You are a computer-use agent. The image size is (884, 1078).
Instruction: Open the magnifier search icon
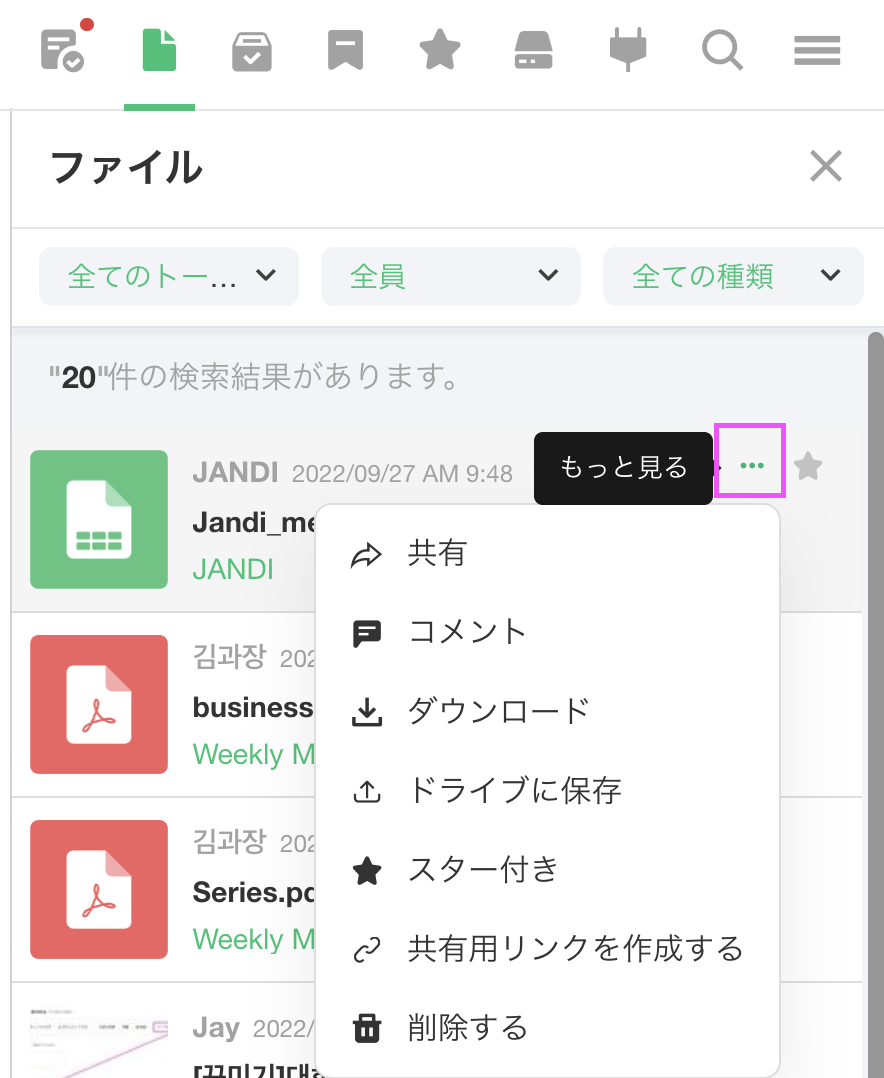pos(722,50)
